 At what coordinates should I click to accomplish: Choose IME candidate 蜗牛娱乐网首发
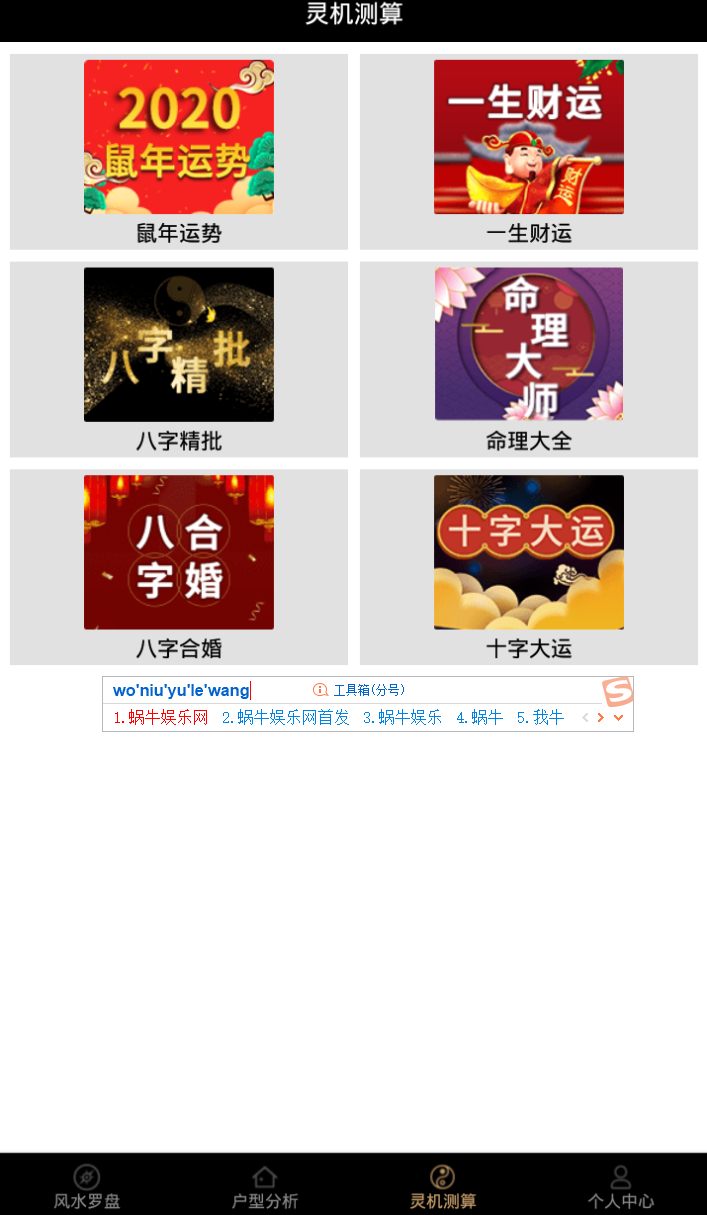[x=286, y=717]
